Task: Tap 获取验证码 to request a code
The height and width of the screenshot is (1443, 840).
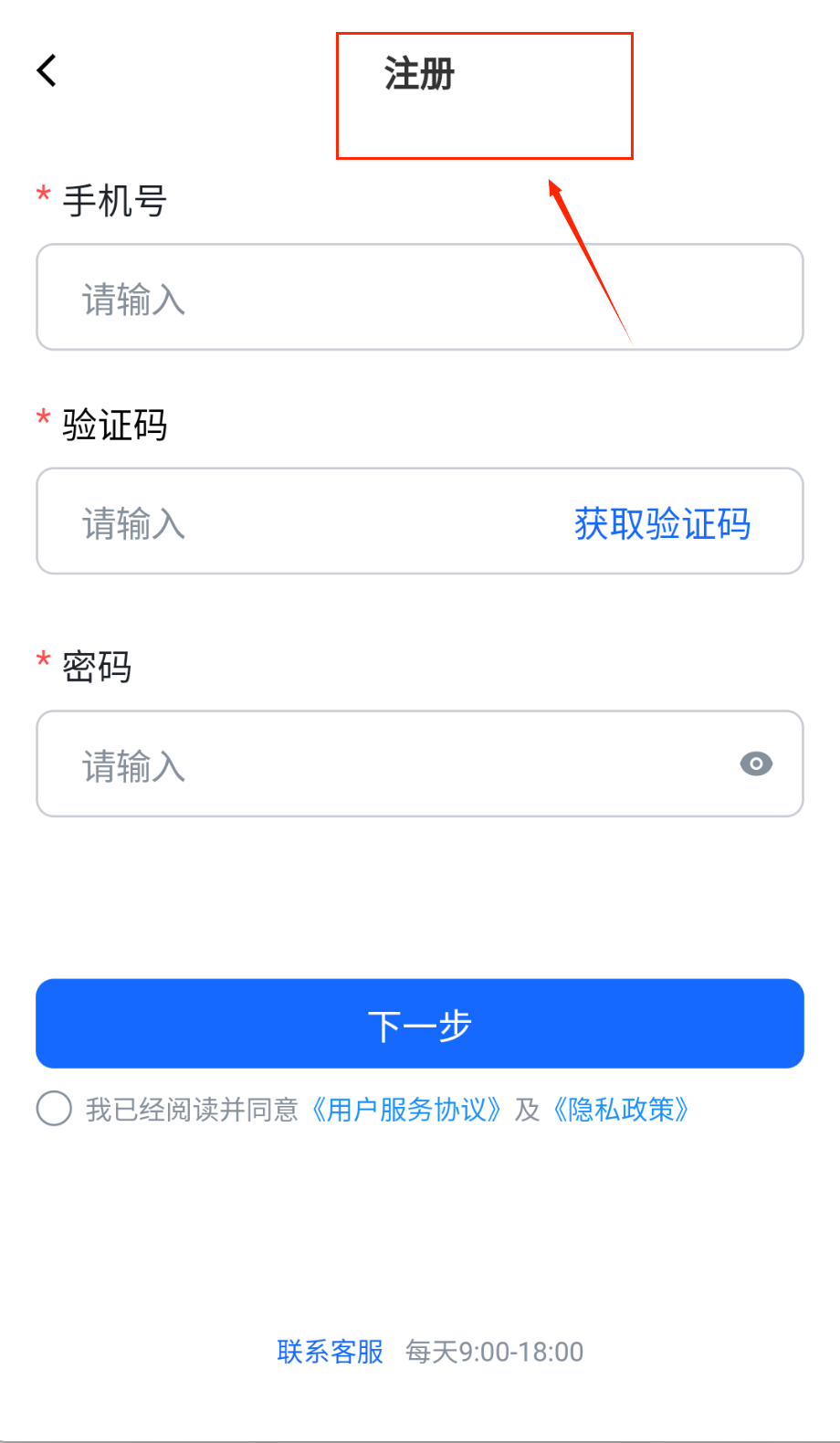Action: pos(662,524)
